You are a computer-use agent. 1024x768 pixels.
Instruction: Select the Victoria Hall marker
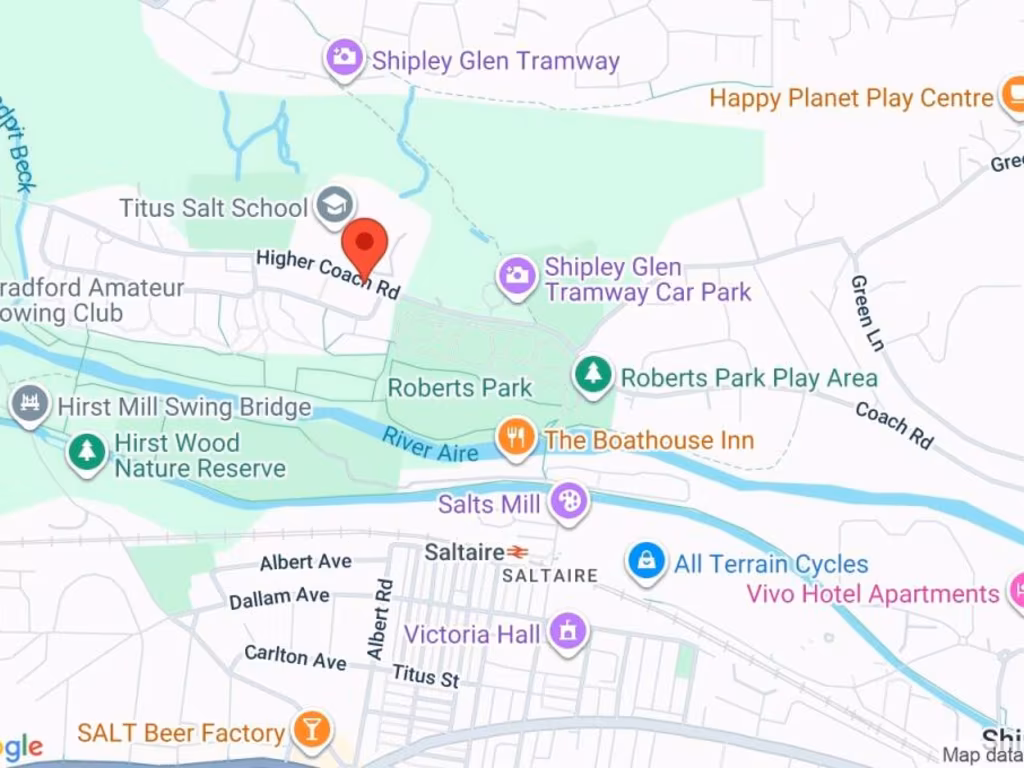pyautogui.click(x=569, y=632)
